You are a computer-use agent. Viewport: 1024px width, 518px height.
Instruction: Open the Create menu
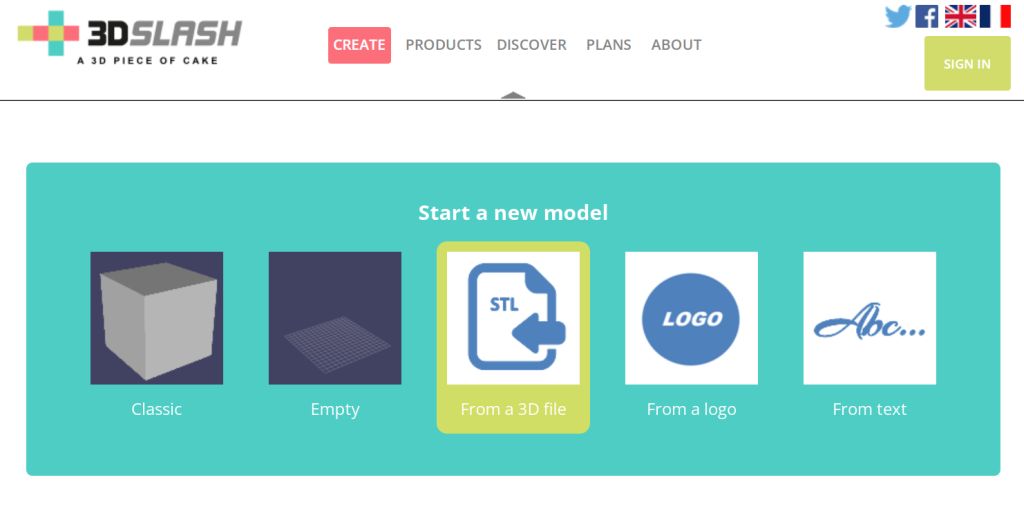click(359, 45)
